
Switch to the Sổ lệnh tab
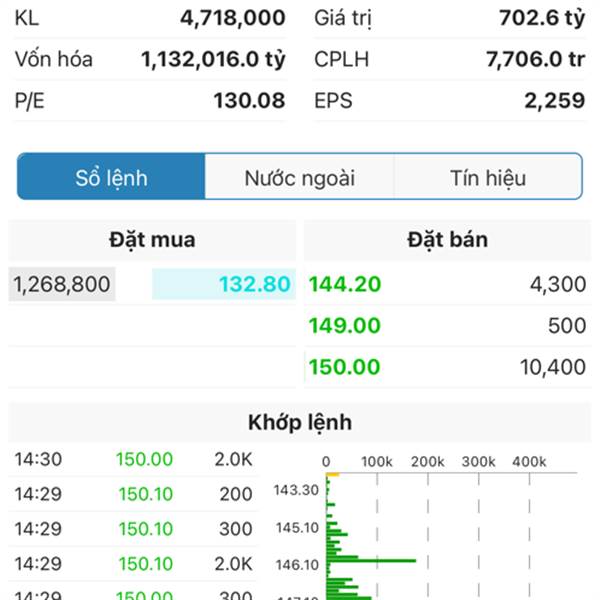112,178
